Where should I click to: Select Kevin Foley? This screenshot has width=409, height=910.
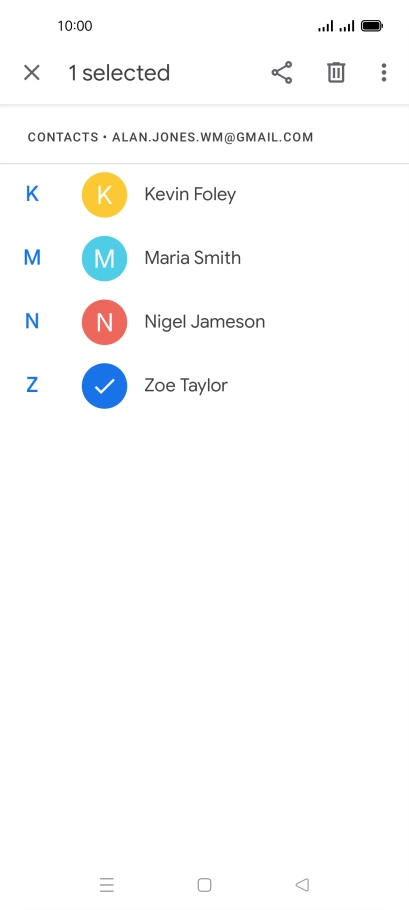[x=204, y=194]
